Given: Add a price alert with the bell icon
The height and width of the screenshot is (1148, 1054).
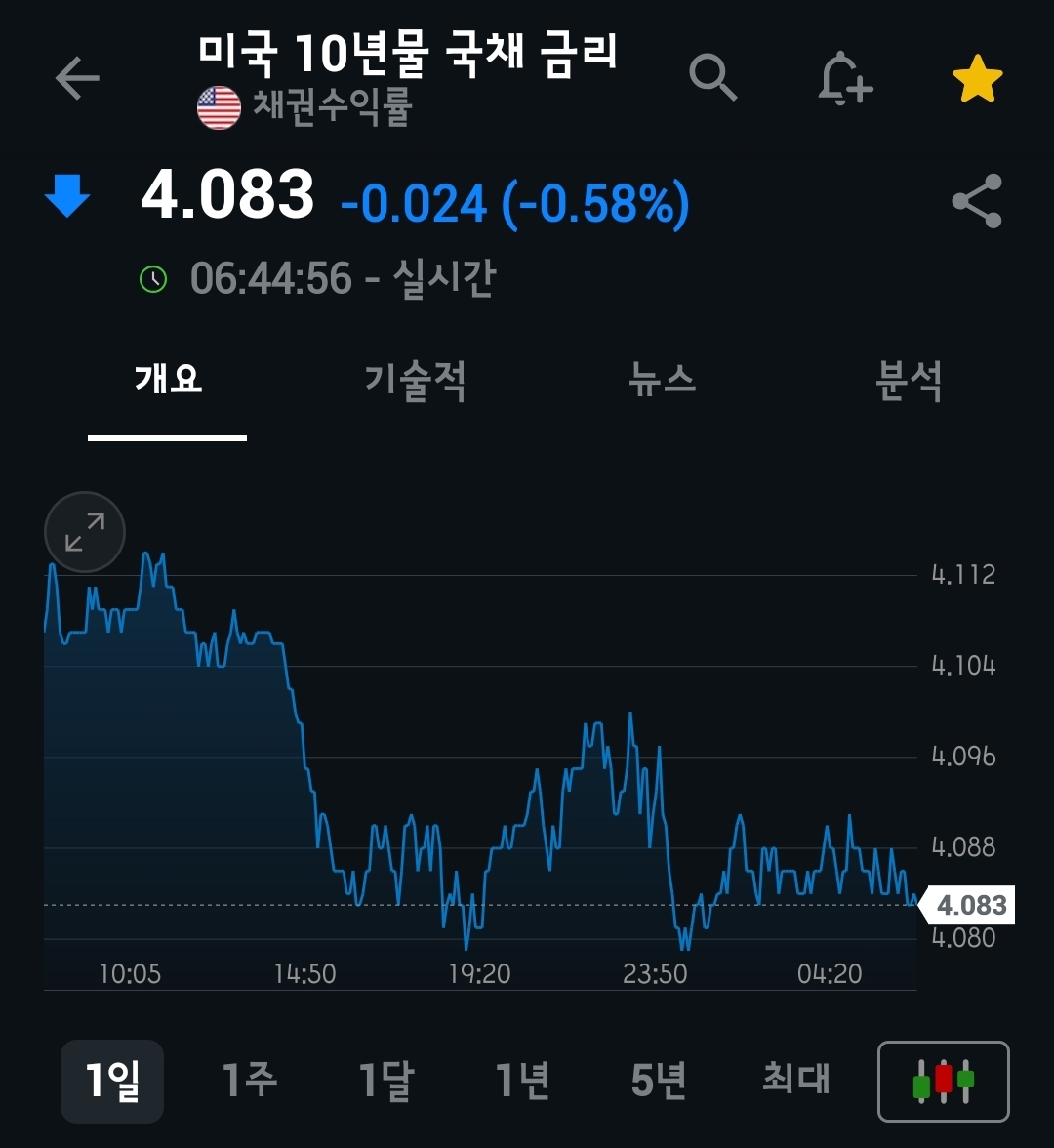Looking at the screenshot, I should [844, 78].
